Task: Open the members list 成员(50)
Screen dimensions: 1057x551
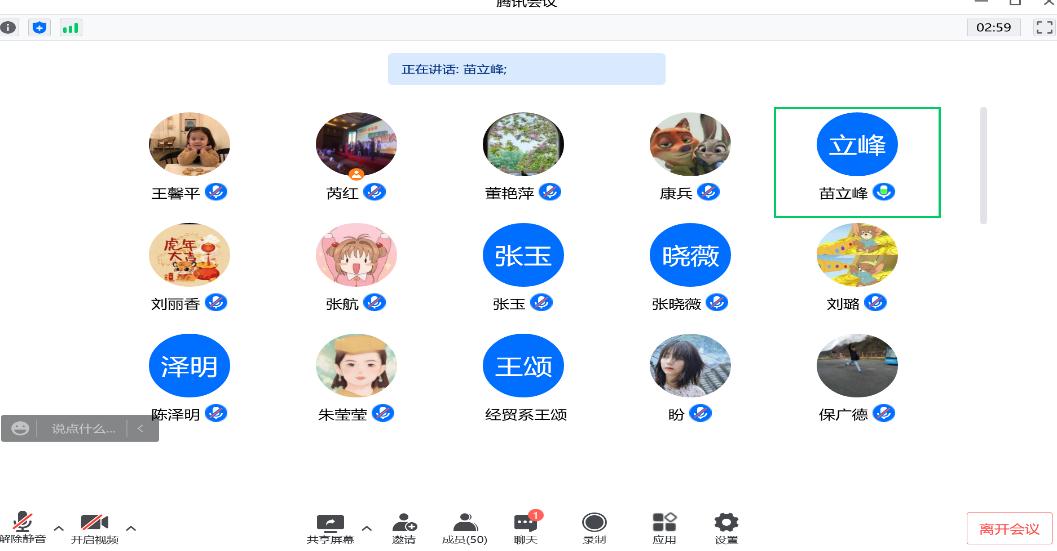Action: click(464, 527)
